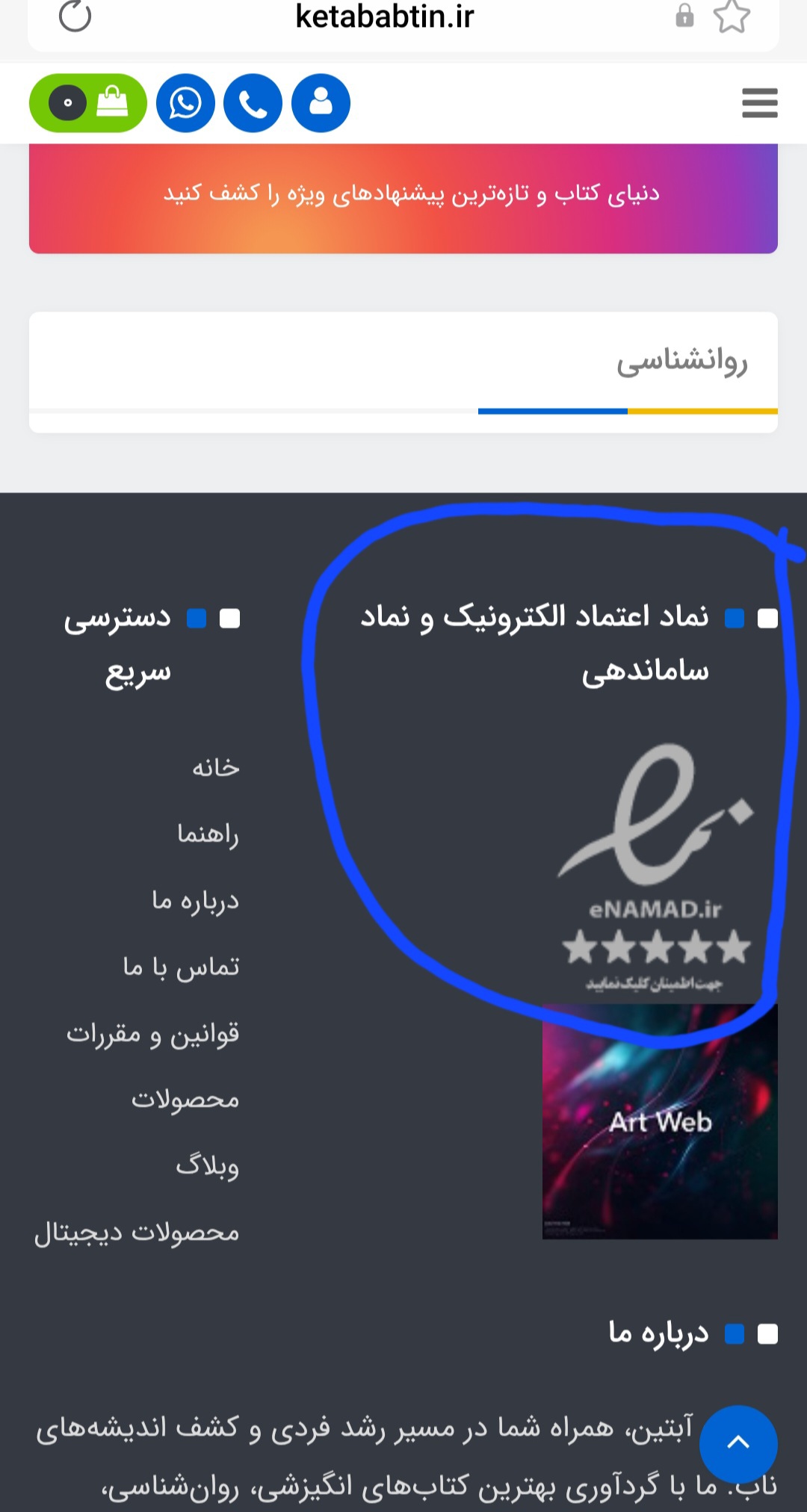Open محصولات دیجیتال link
This screenshot has width=807, height=1512.
(137, 1233)
